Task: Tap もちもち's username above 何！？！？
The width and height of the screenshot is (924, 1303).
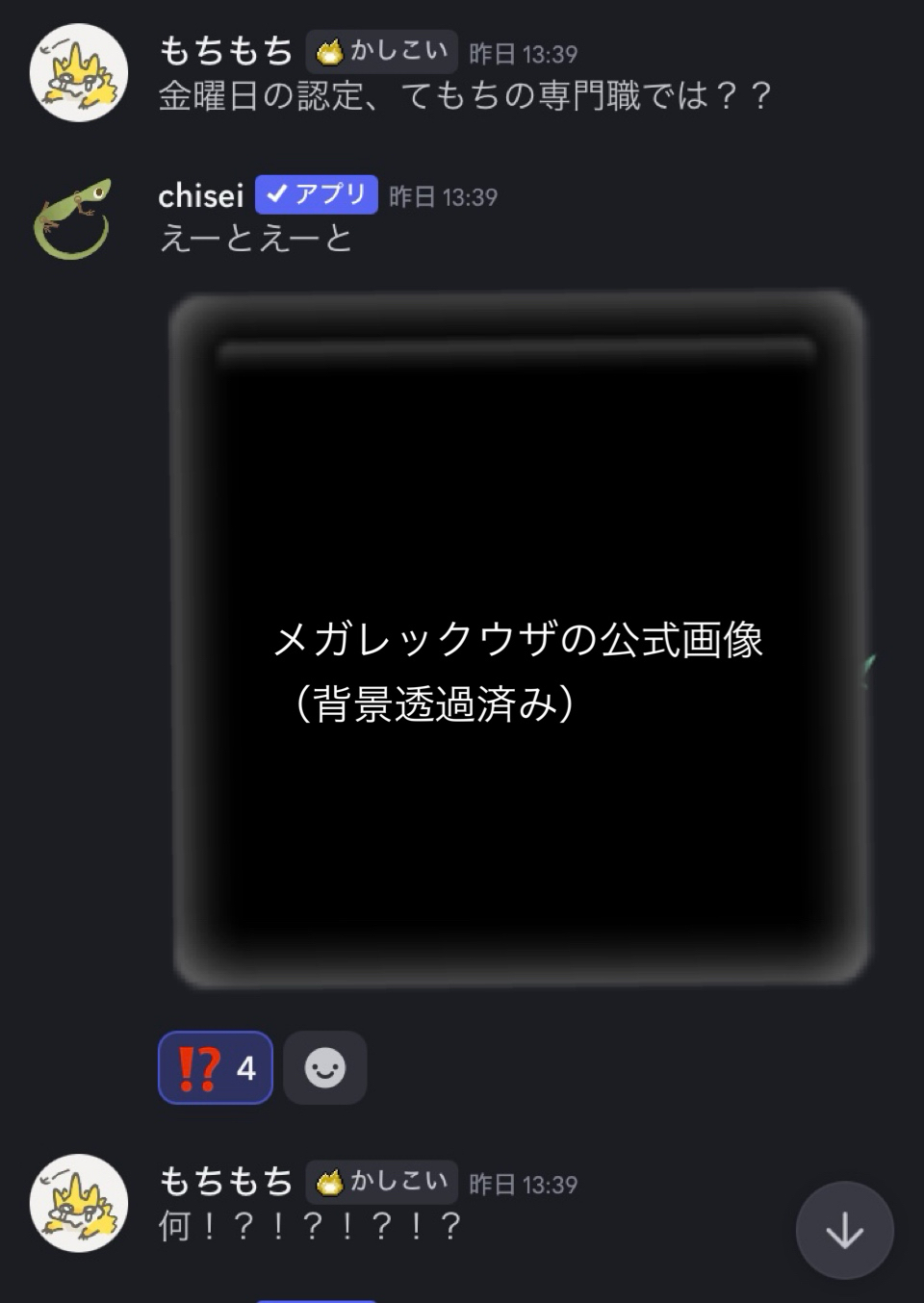Action: point(225,1181)
